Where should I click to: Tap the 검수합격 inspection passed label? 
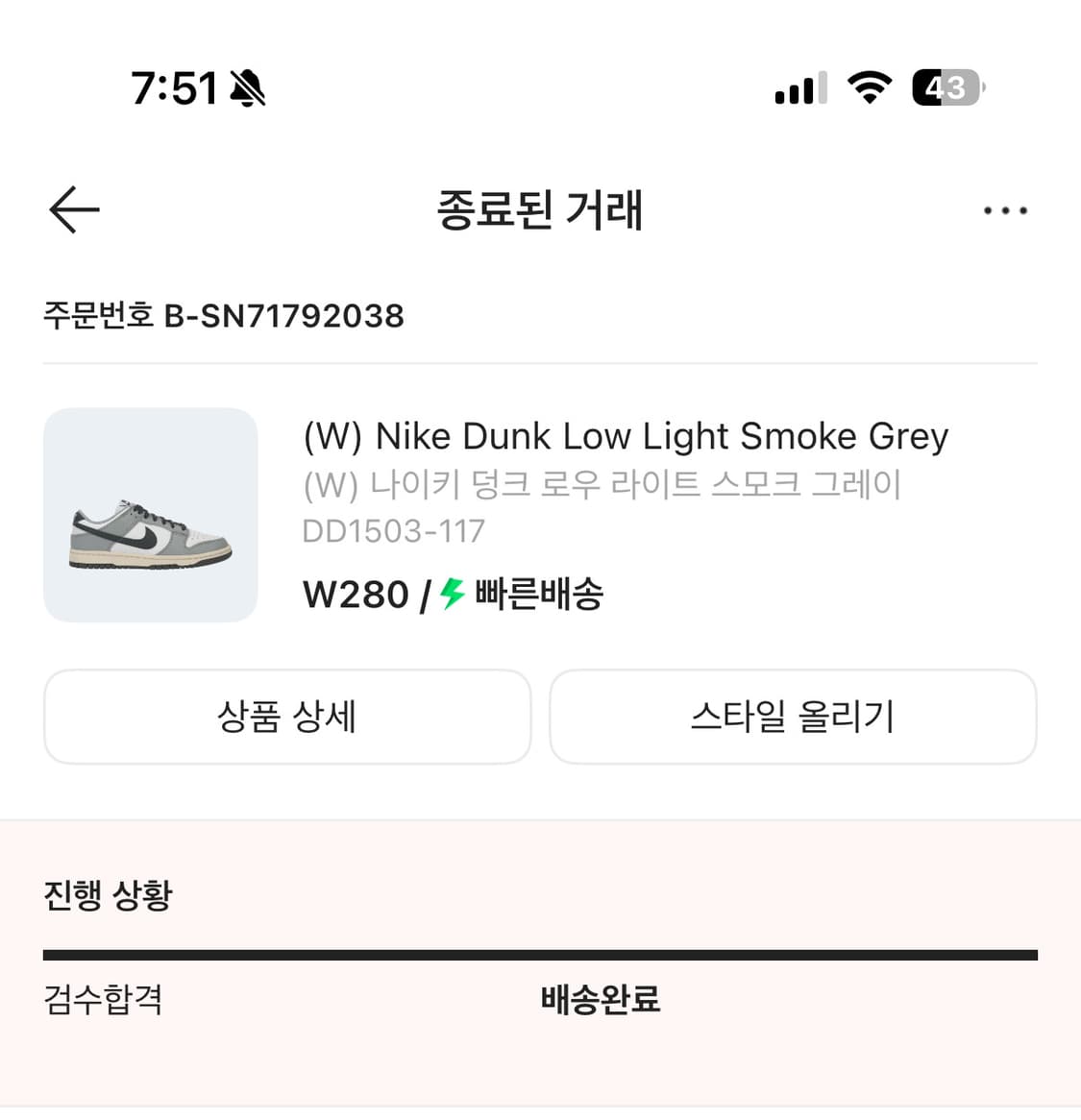point(102,1000)
